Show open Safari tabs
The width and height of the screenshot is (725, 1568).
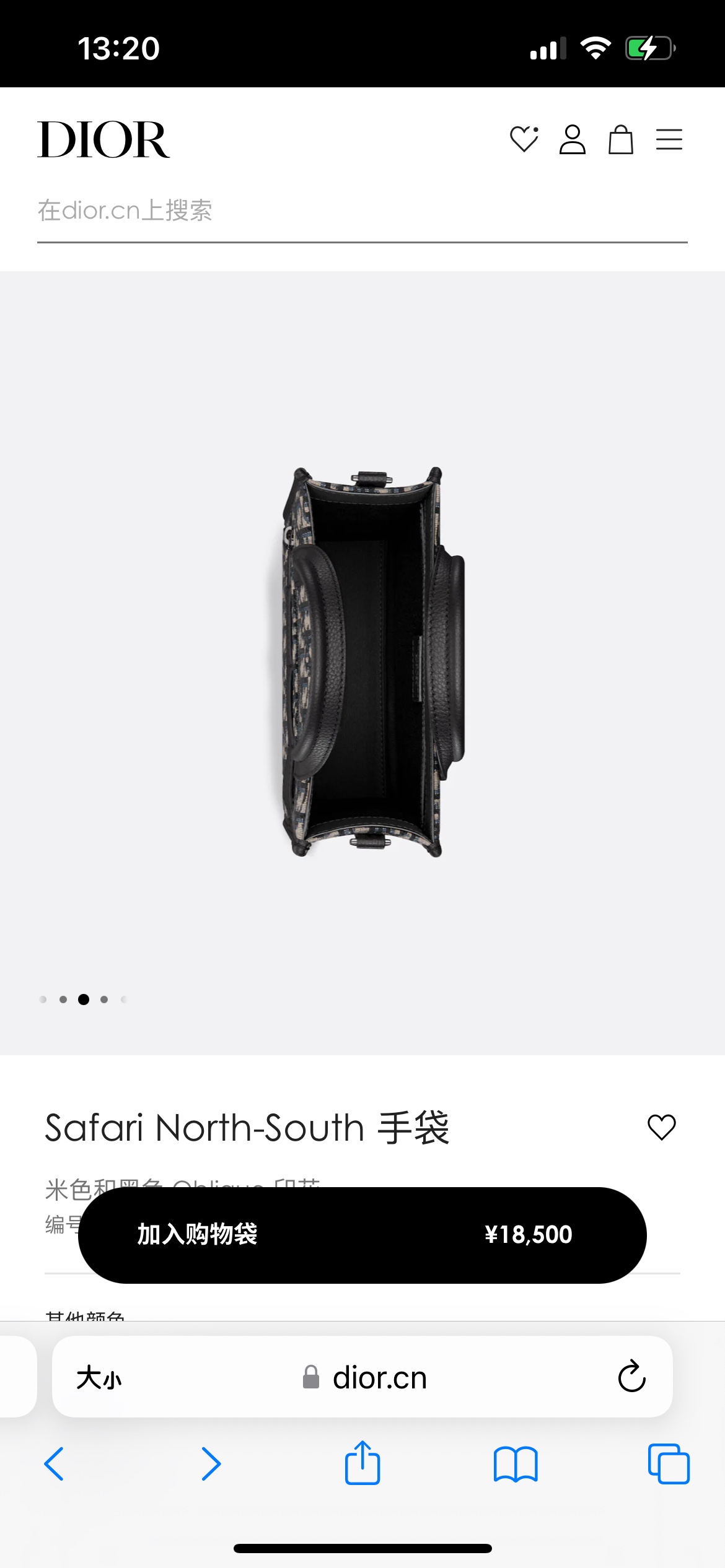coord(669,1464)
